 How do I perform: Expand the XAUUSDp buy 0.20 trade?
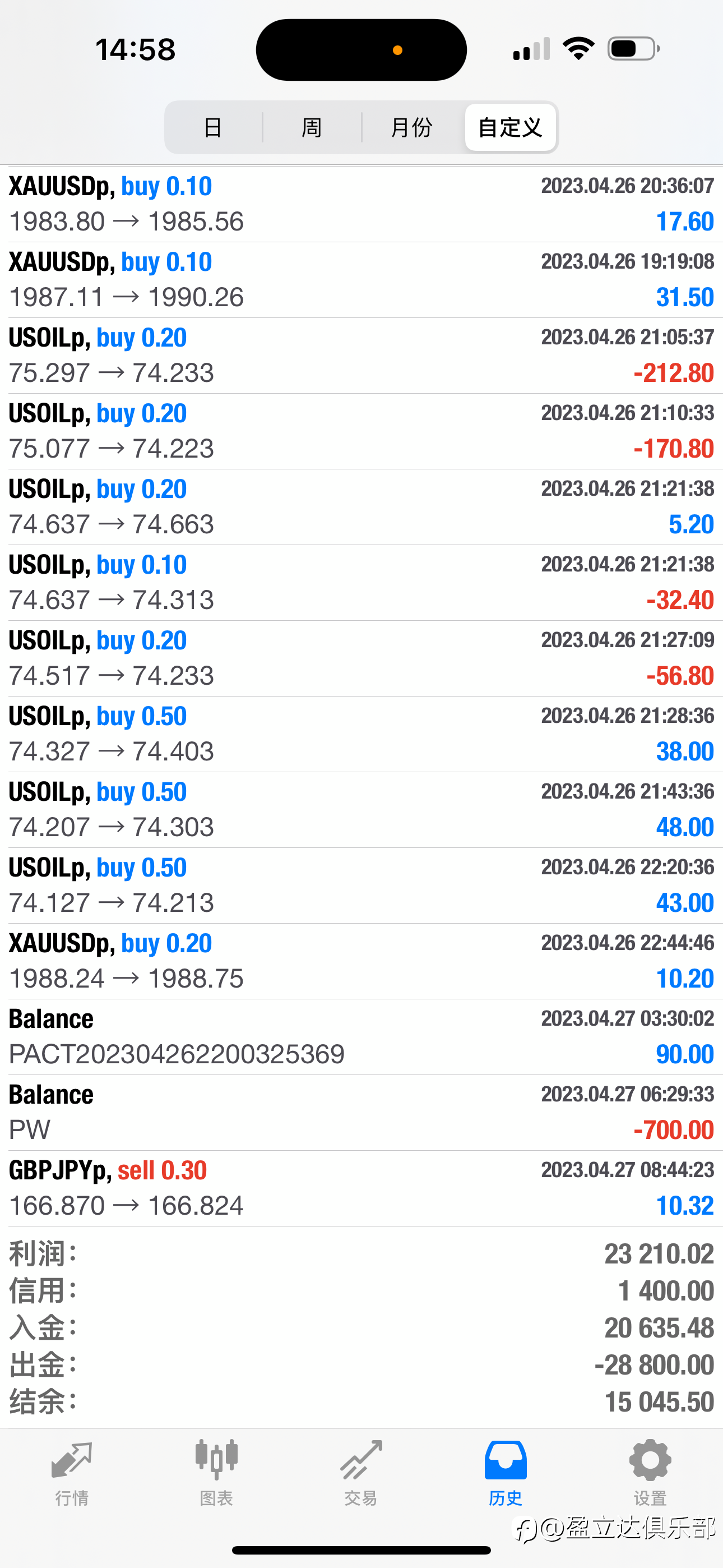[x=361, y=961]
